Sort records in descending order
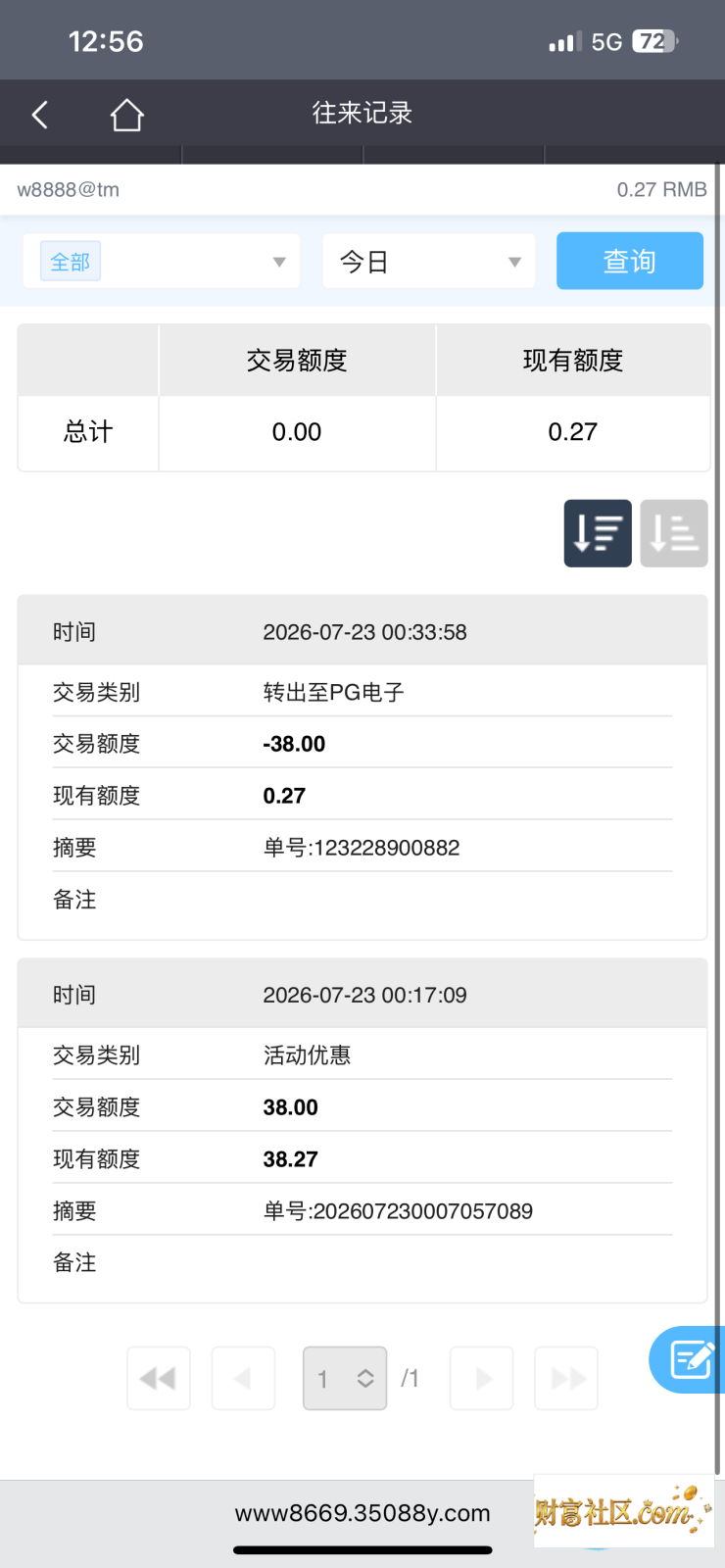The height and width of the screenshot is (1568, 725). [598, 533]
